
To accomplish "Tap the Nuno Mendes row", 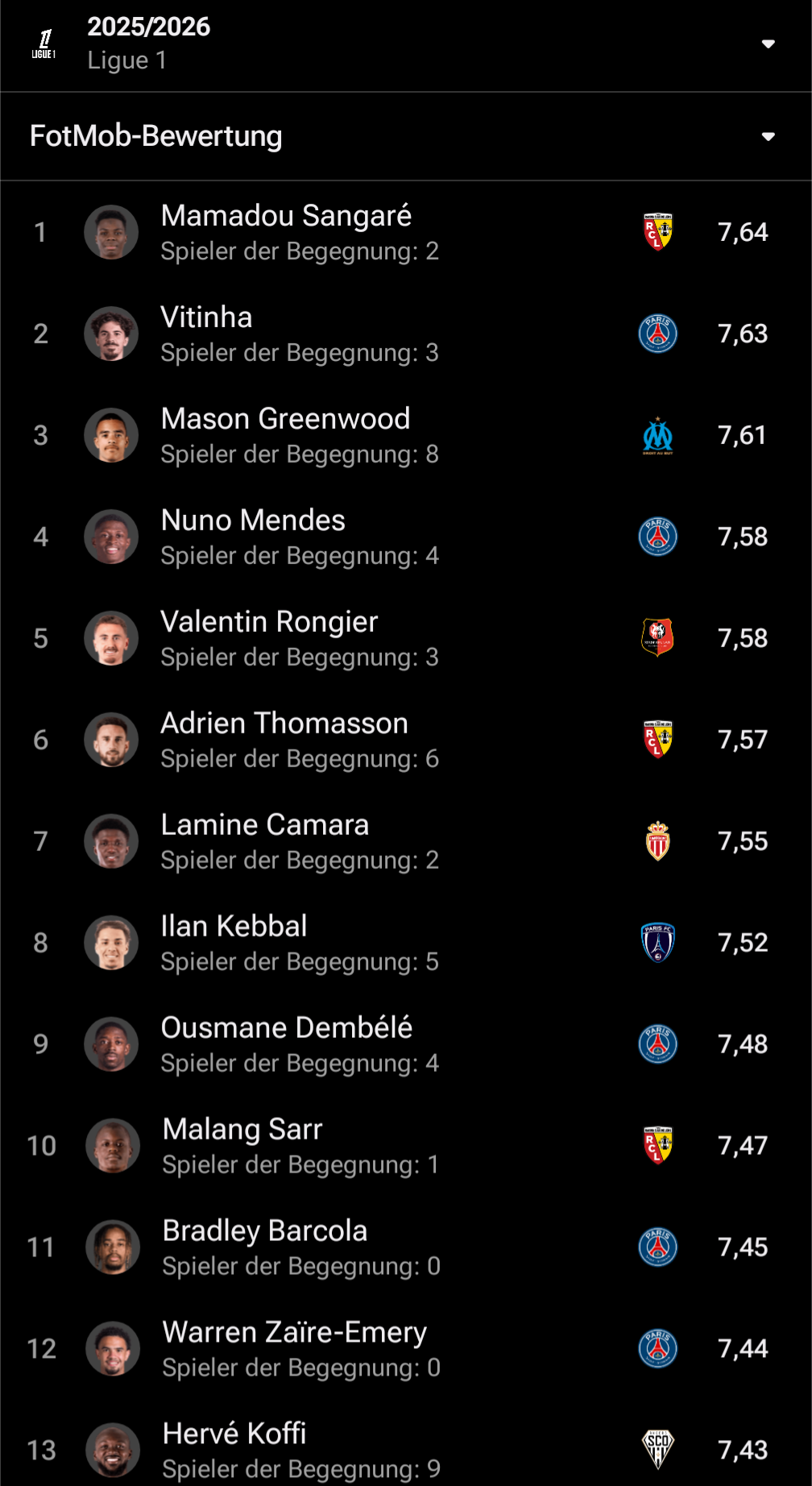I will (253, 537).
